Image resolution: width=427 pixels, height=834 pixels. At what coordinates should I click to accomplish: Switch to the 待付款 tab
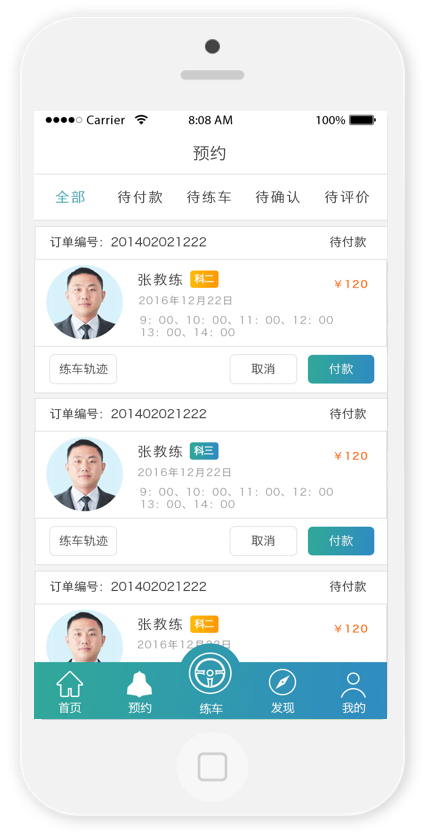140,197
